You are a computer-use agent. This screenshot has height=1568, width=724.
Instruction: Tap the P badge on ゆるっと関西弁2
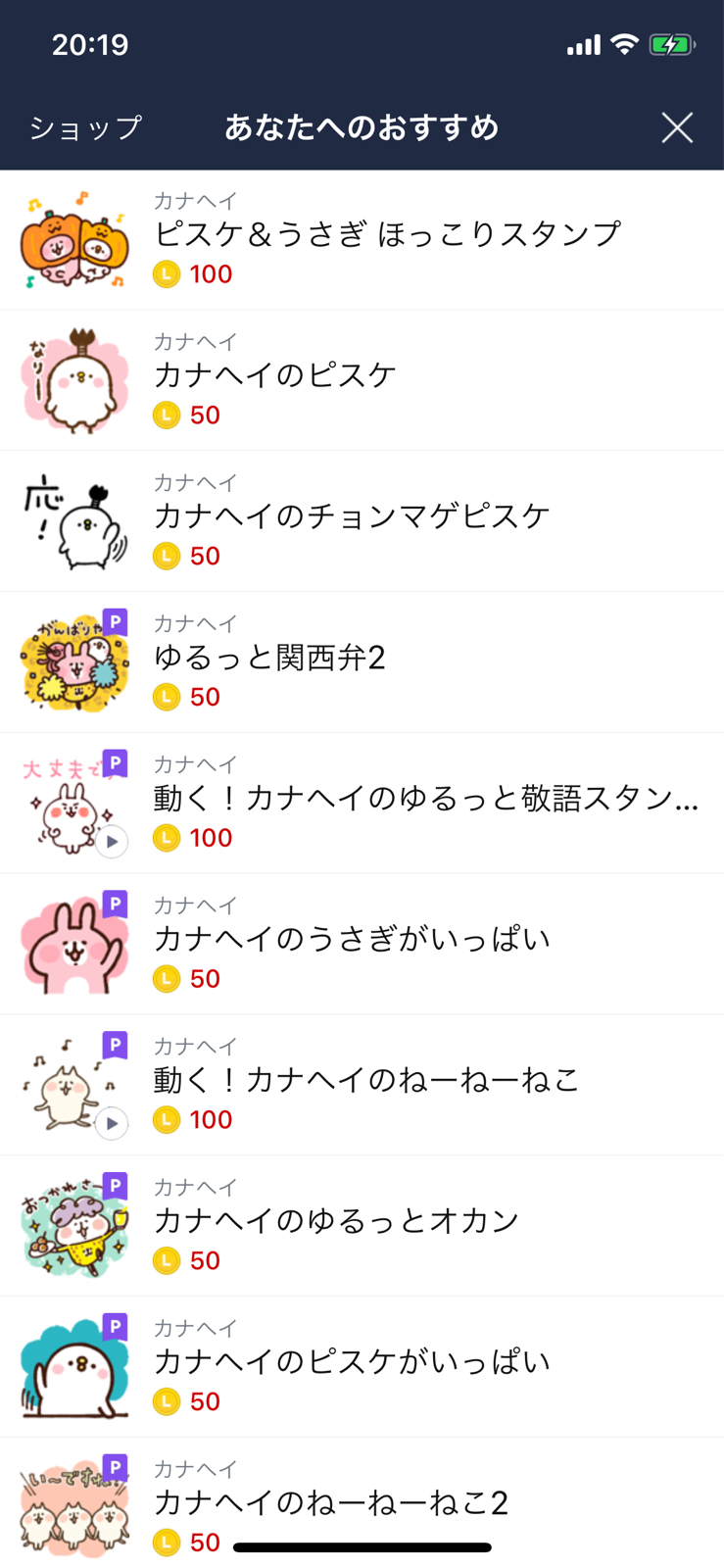point(115,622)
